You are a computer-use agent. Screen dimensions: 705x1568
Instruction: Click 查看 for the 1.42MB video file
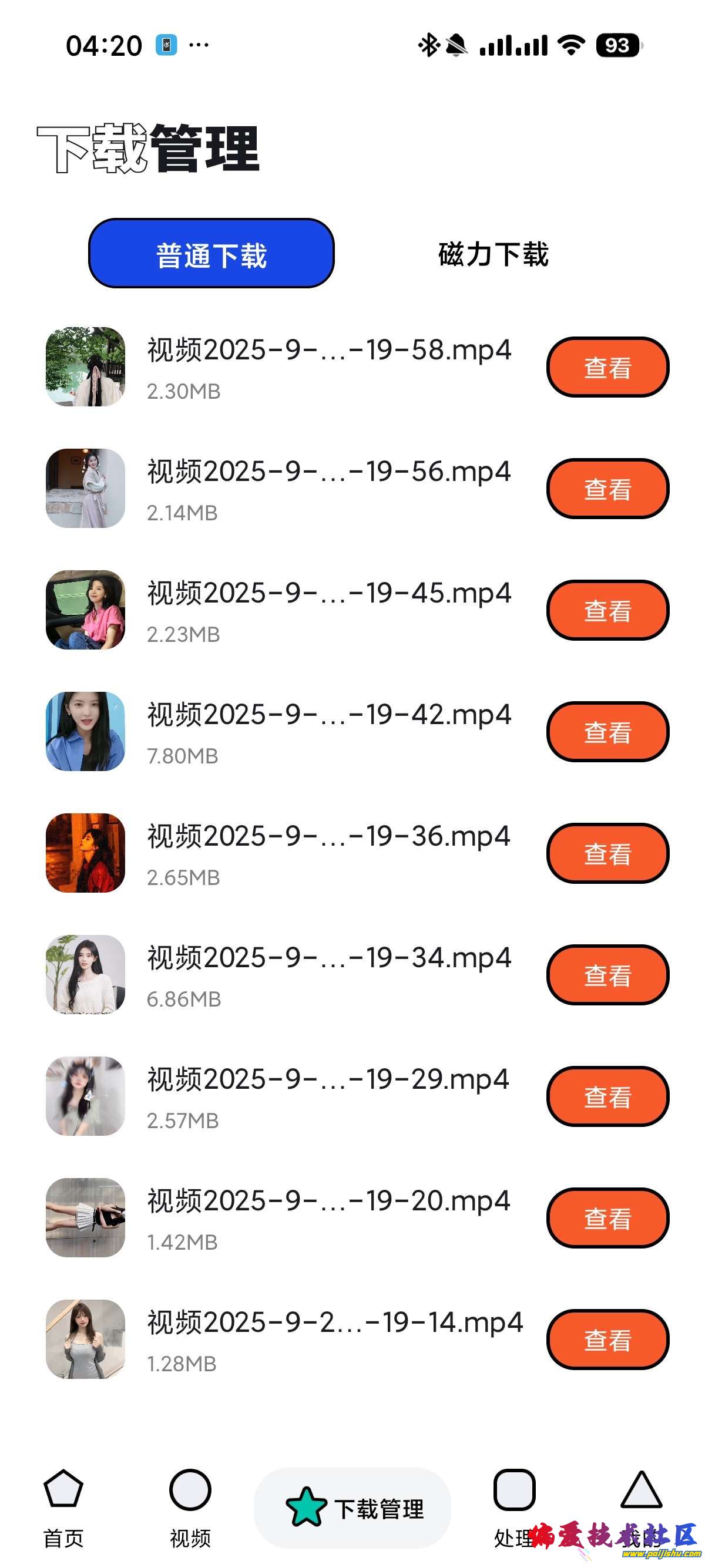tap(607, 1219)
